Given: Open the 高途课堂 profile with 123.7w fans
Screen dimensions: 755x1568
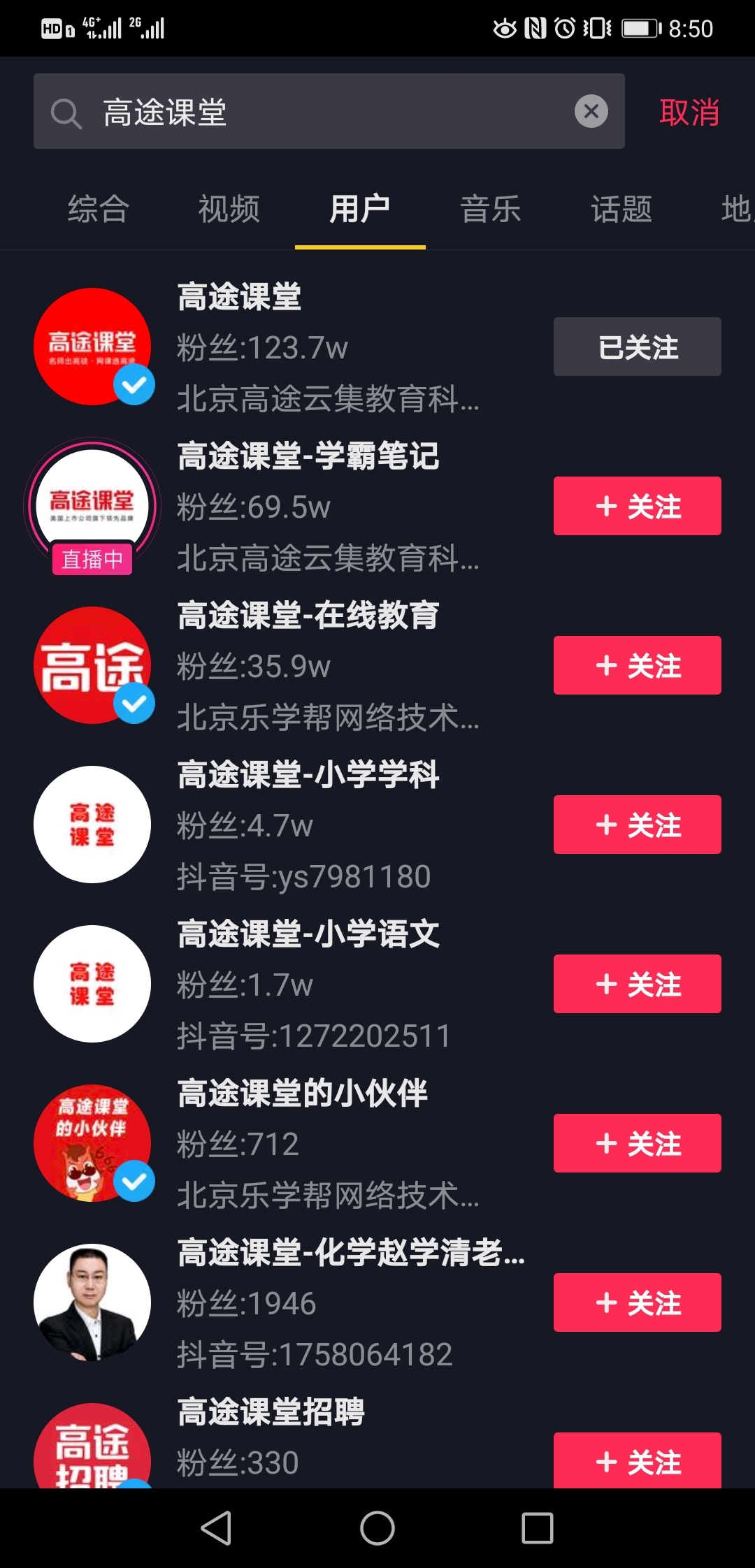Looking at the screenshot, I should point(239,298).
